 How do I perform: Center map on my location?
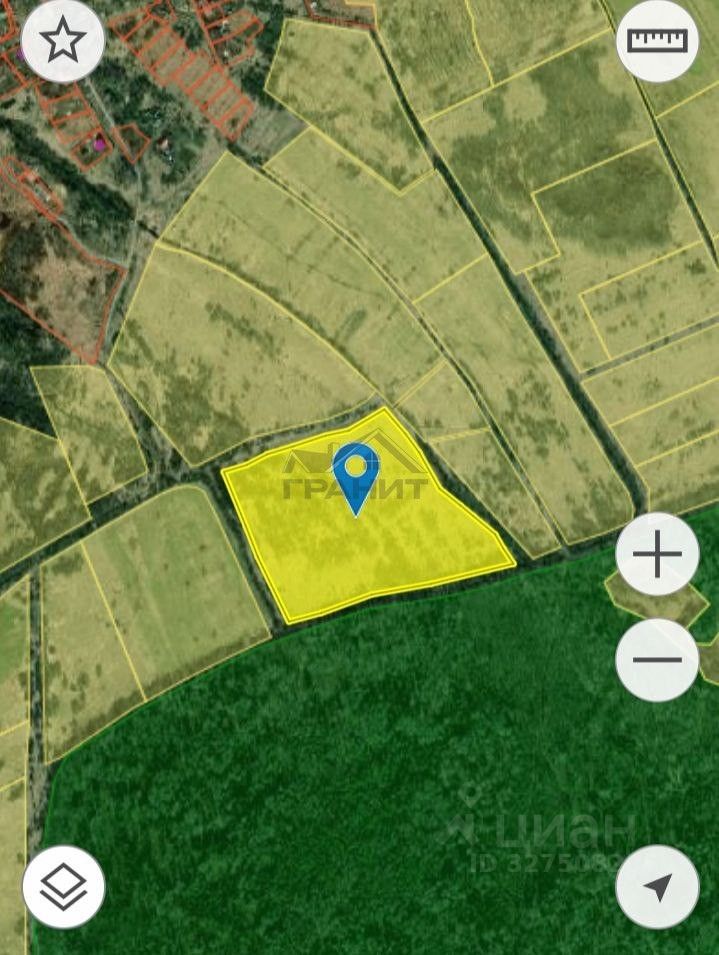pos(657,886)
